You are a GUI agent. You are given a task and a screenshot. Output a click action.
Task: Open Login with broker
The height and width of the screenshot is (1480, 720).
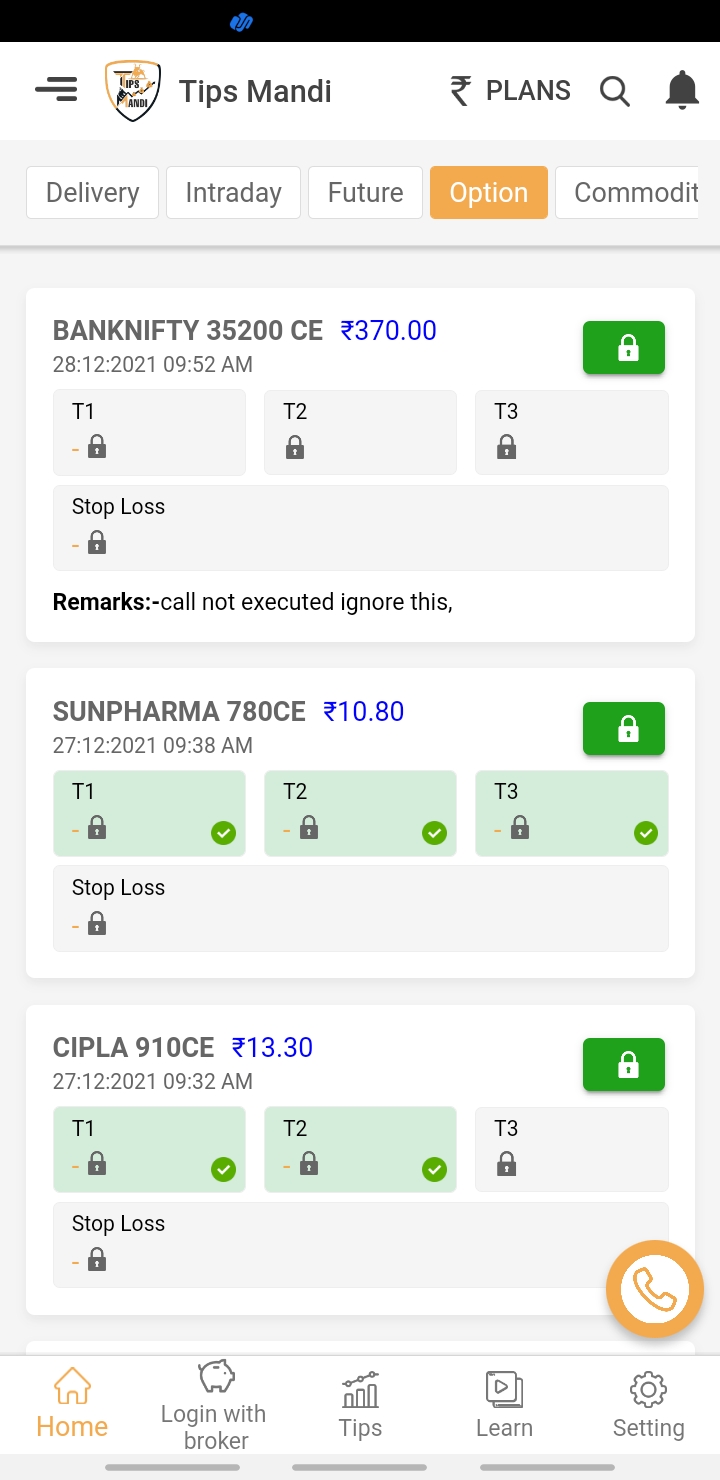[x=216, y=1405]
